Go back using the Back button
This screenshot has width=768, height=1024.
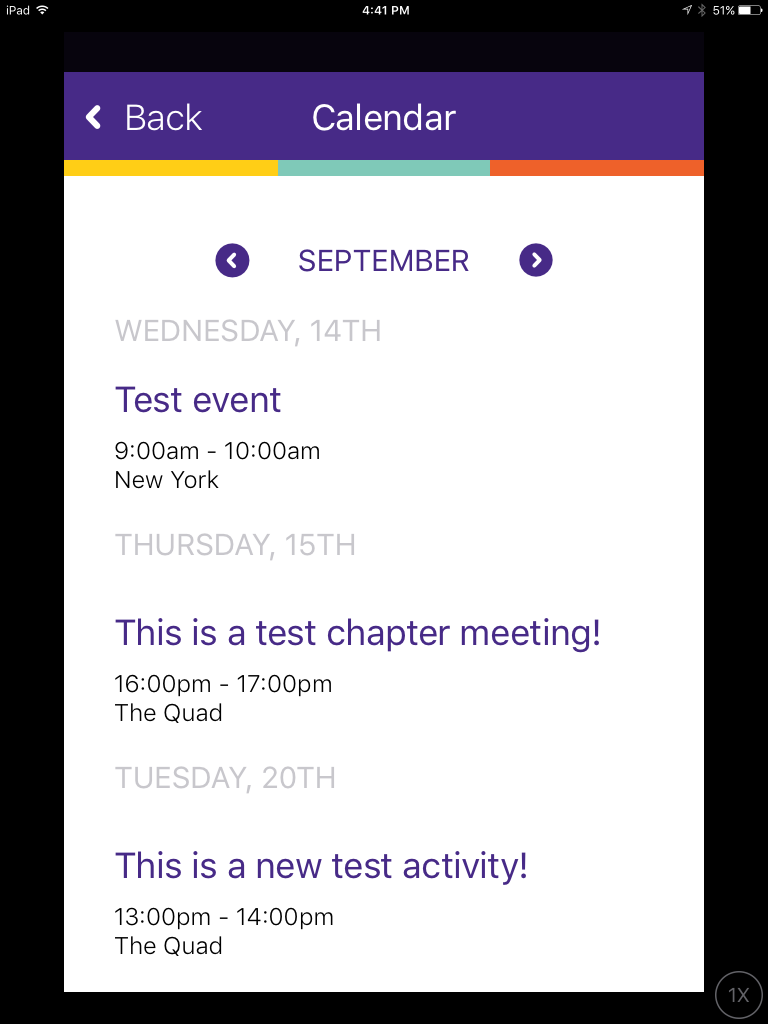[144, 118]
